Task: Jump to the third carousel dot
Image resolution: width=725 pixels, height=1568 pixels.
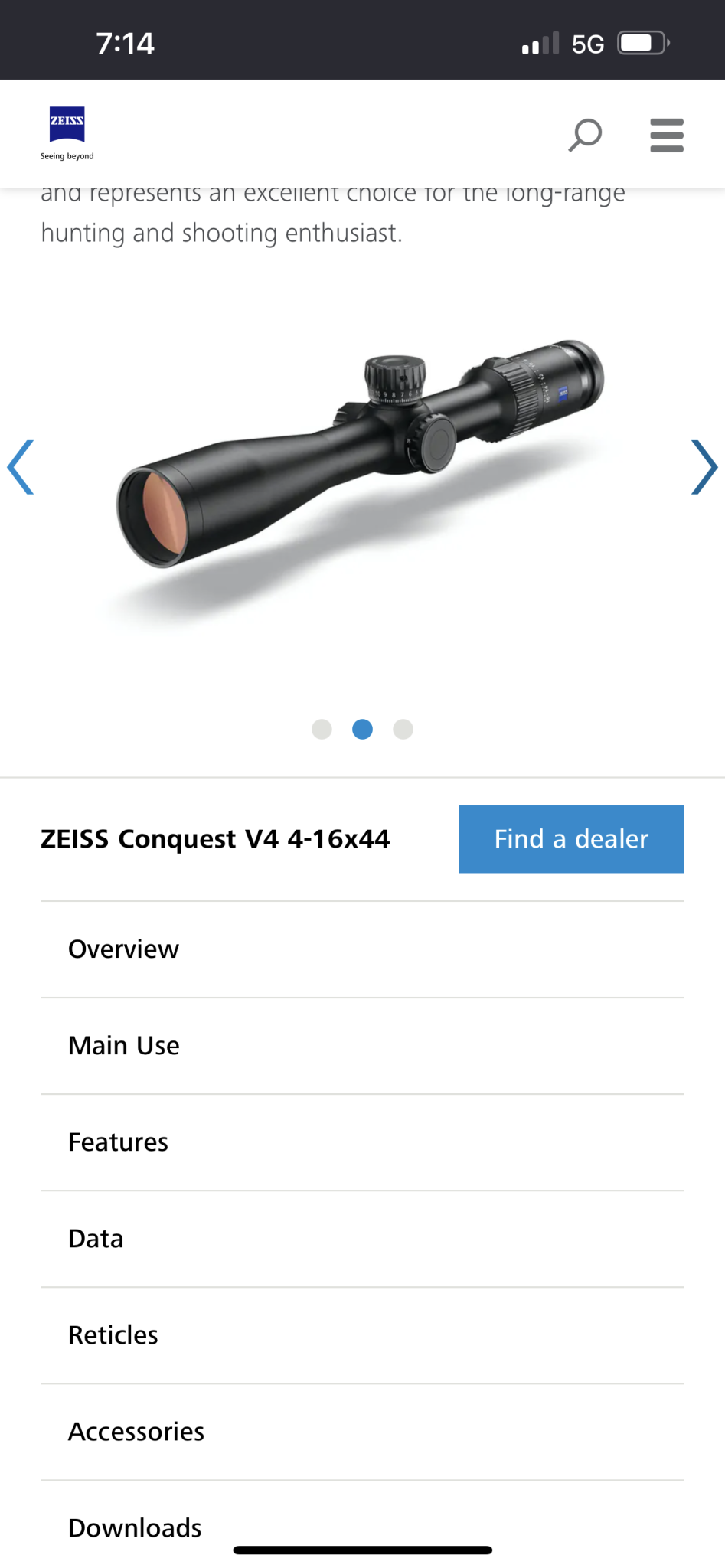Action: 403,729
